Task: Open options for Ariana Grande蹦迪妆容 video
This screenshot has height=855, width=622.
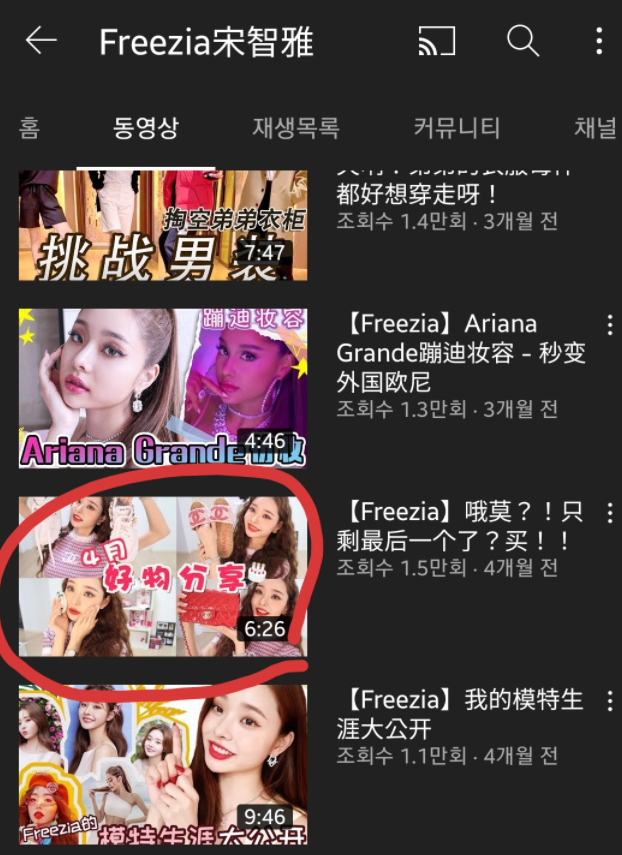Action: click(x=609, y=325)
